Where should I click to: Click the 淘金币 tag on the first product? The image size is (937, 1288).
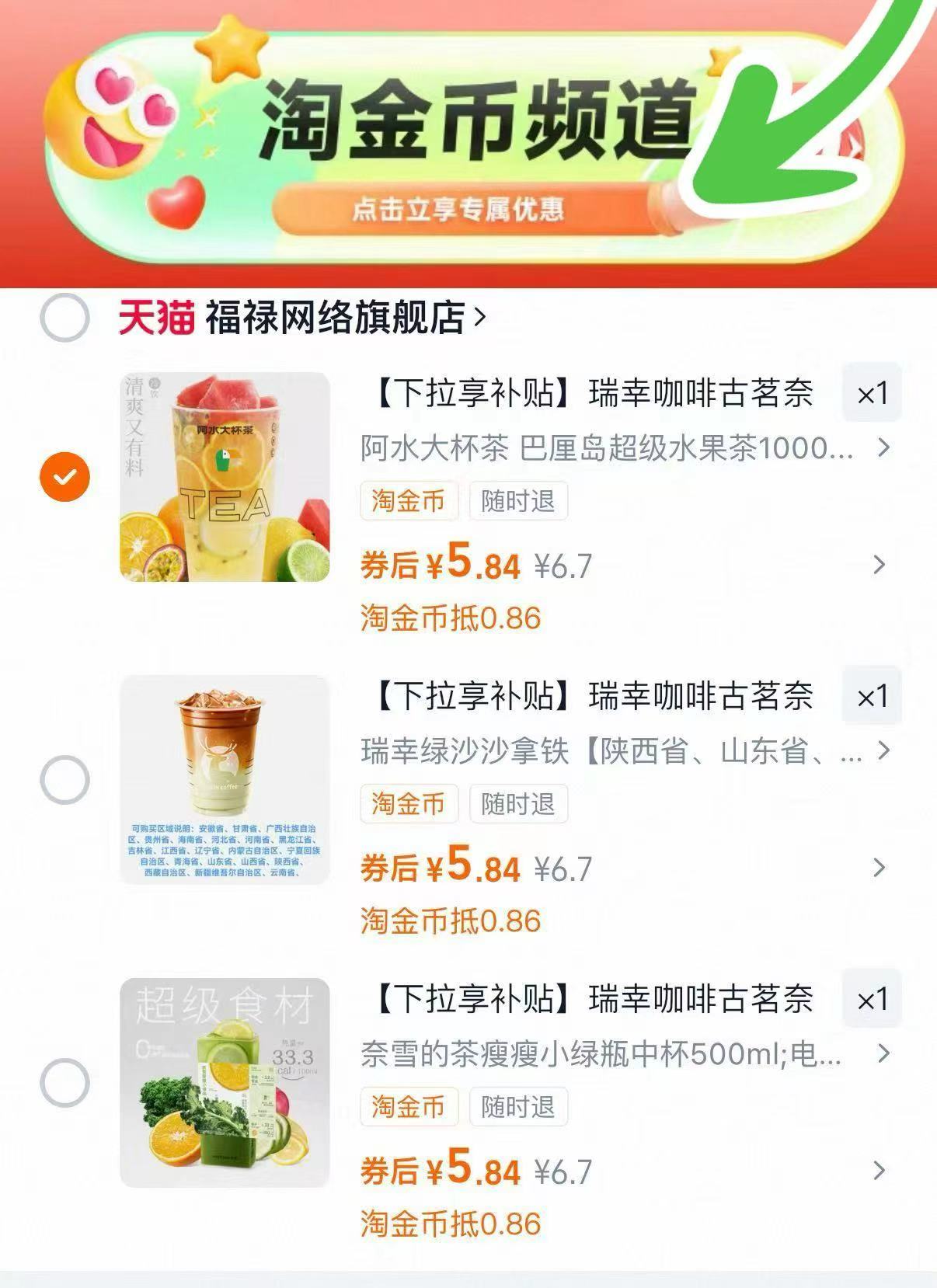coord(409,503)
